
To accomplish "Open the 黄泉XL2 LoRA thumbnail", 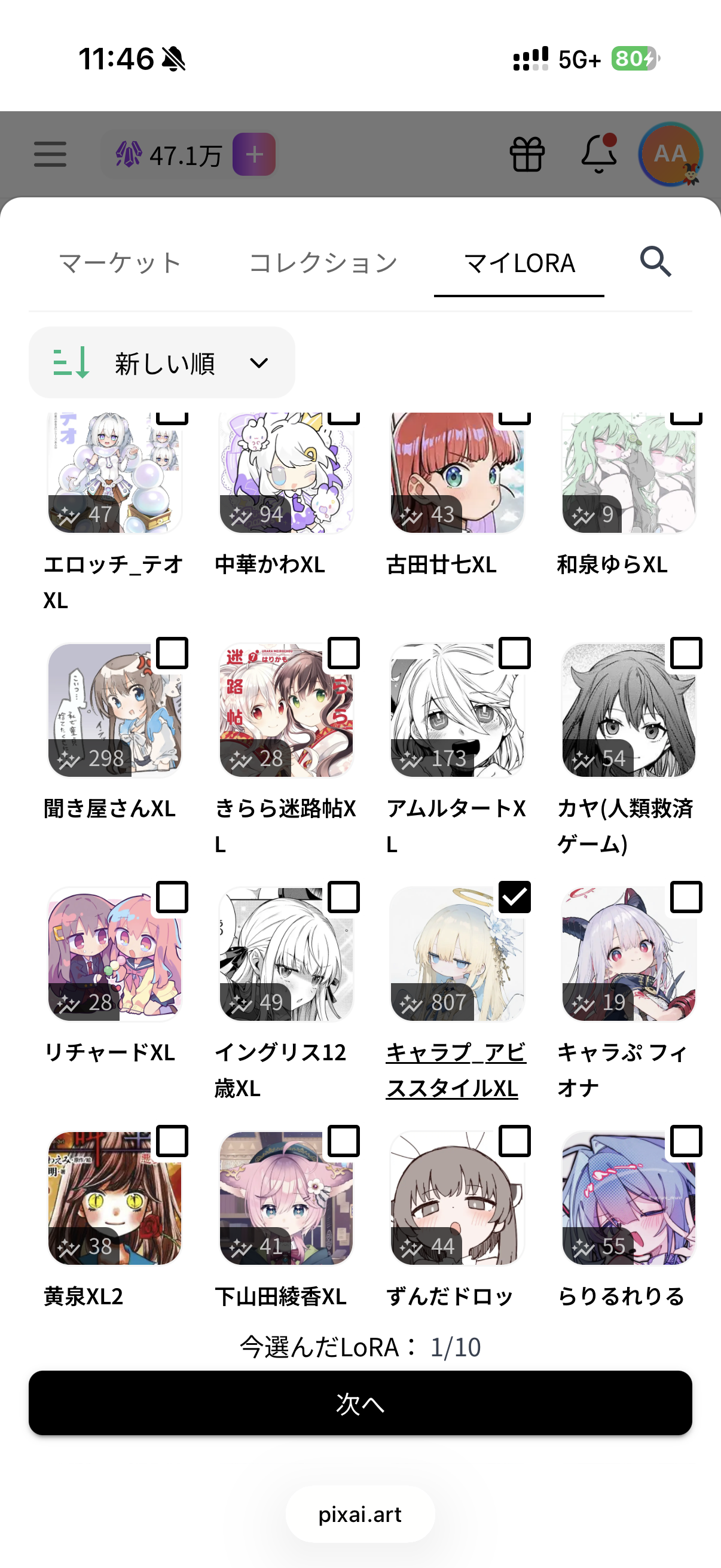I will [115, 1198].
